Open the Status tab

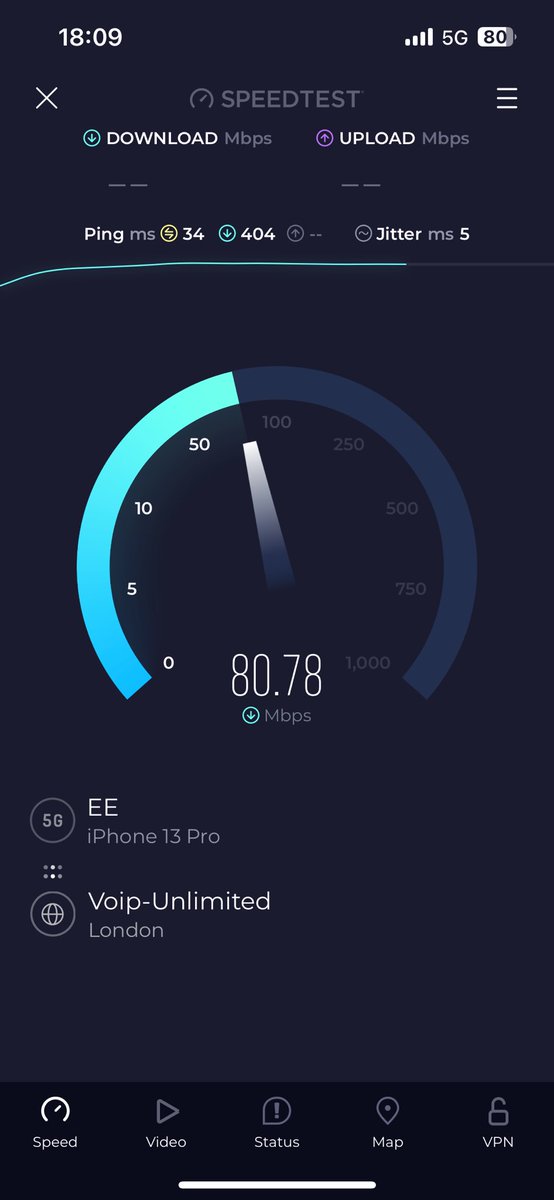[277, 1122]
